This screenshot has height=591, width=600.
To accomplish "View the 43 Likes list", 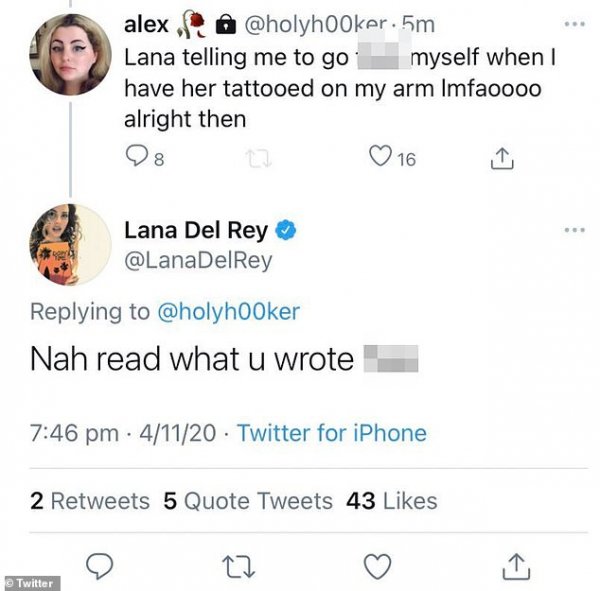I will [x=390, y=500].
